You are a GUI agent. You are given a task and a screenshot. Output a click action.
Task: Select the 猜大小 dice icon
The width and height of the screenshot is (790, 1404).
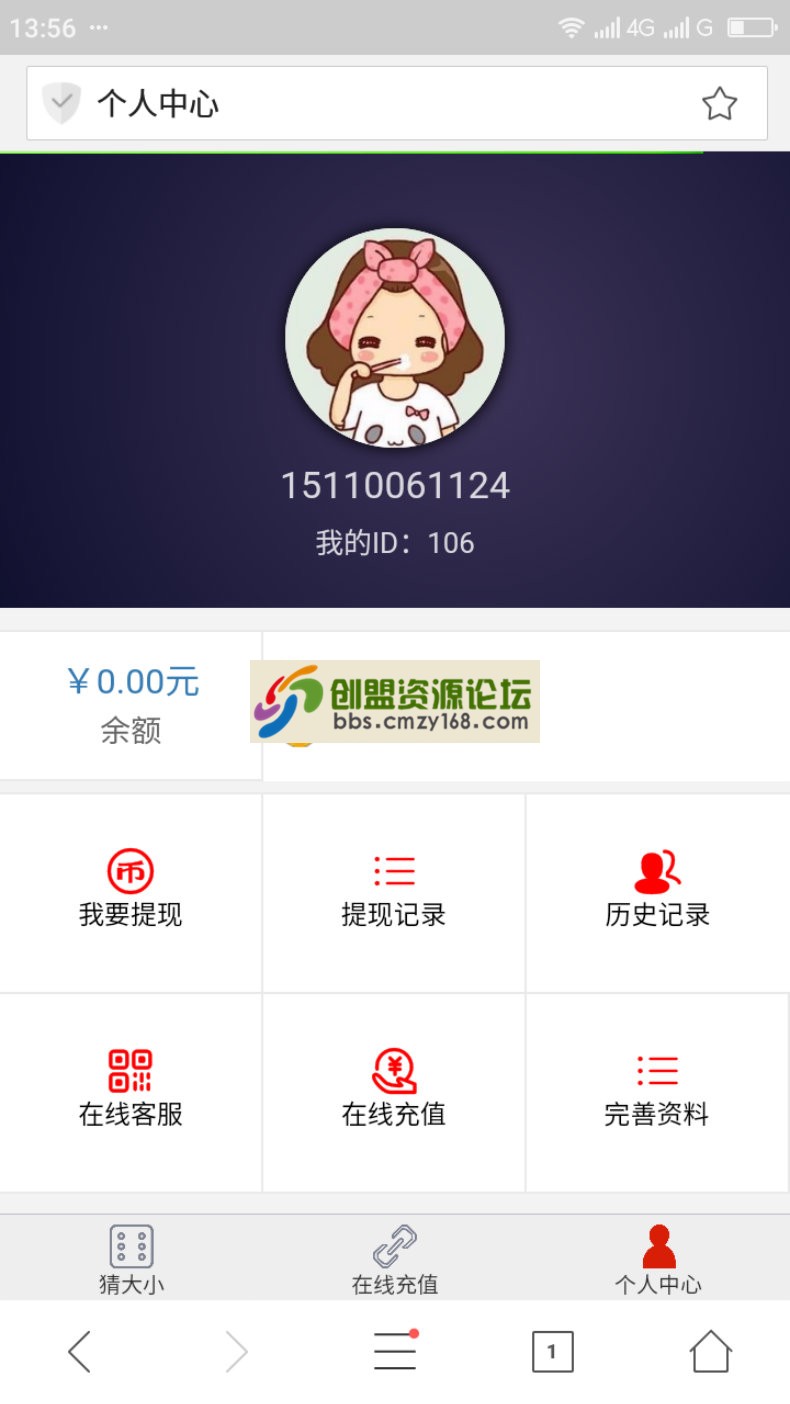coord(131,1244)
